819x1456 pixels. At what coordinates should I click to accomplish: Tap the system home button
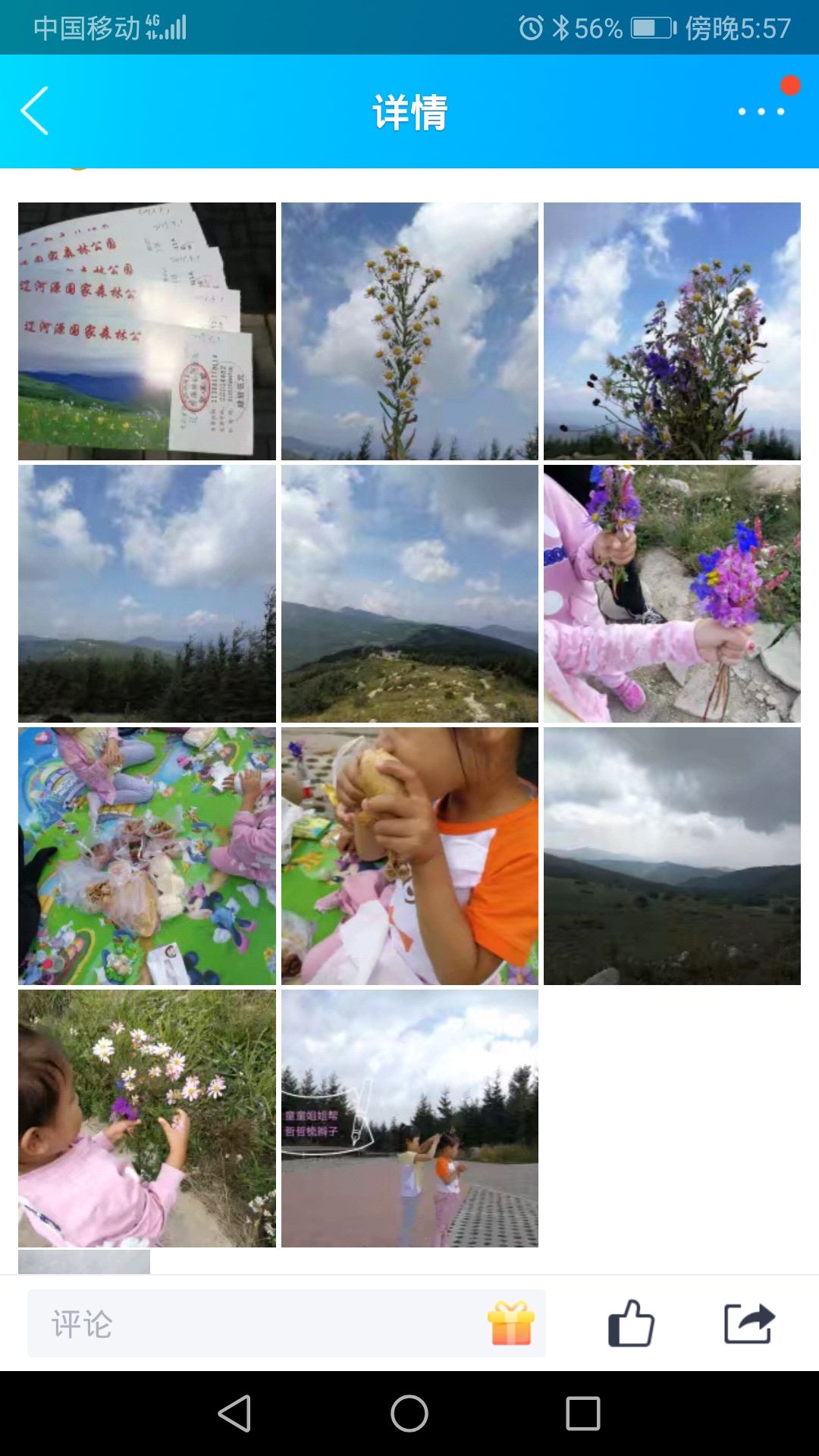(x=409, y=1414)
